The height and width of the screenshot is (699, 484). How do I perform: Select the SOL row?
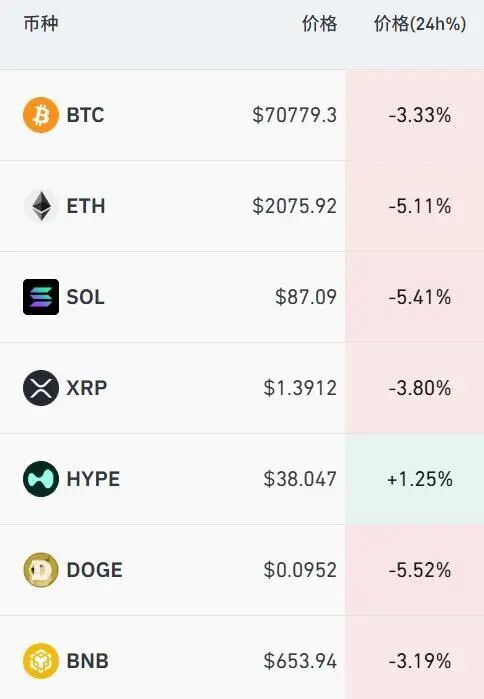[x=242, y=297]
